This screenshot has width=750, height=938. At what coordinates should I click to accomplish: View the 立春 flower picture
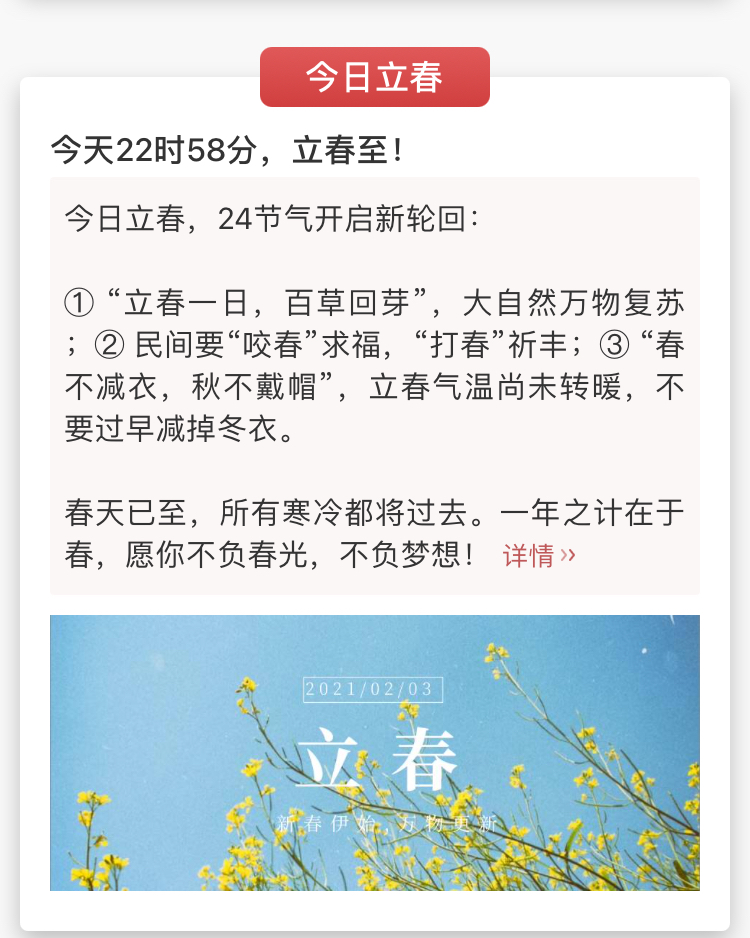coord(375,752)
